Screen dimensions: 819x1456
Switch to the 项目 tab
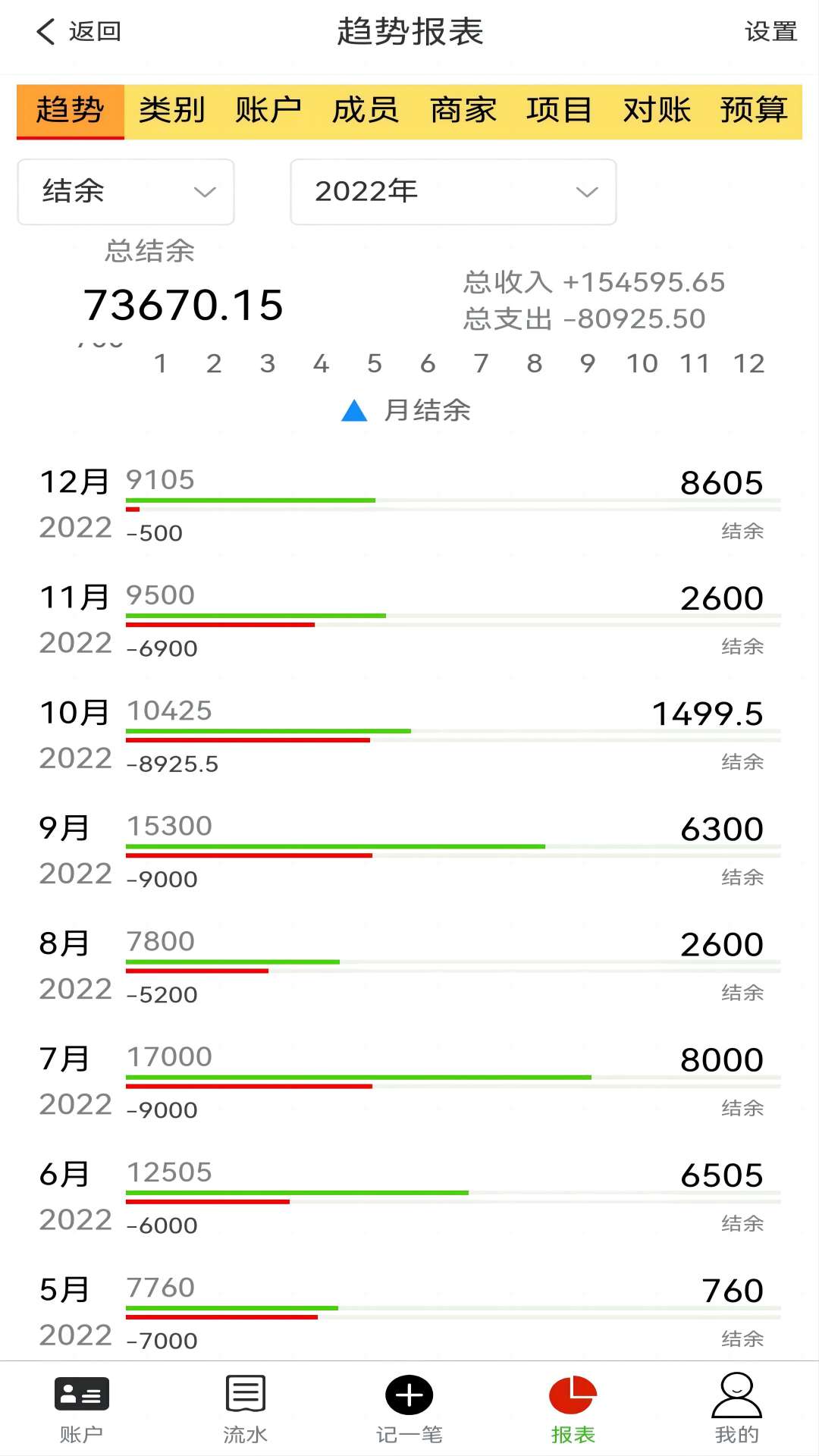(x=559, y=111)
